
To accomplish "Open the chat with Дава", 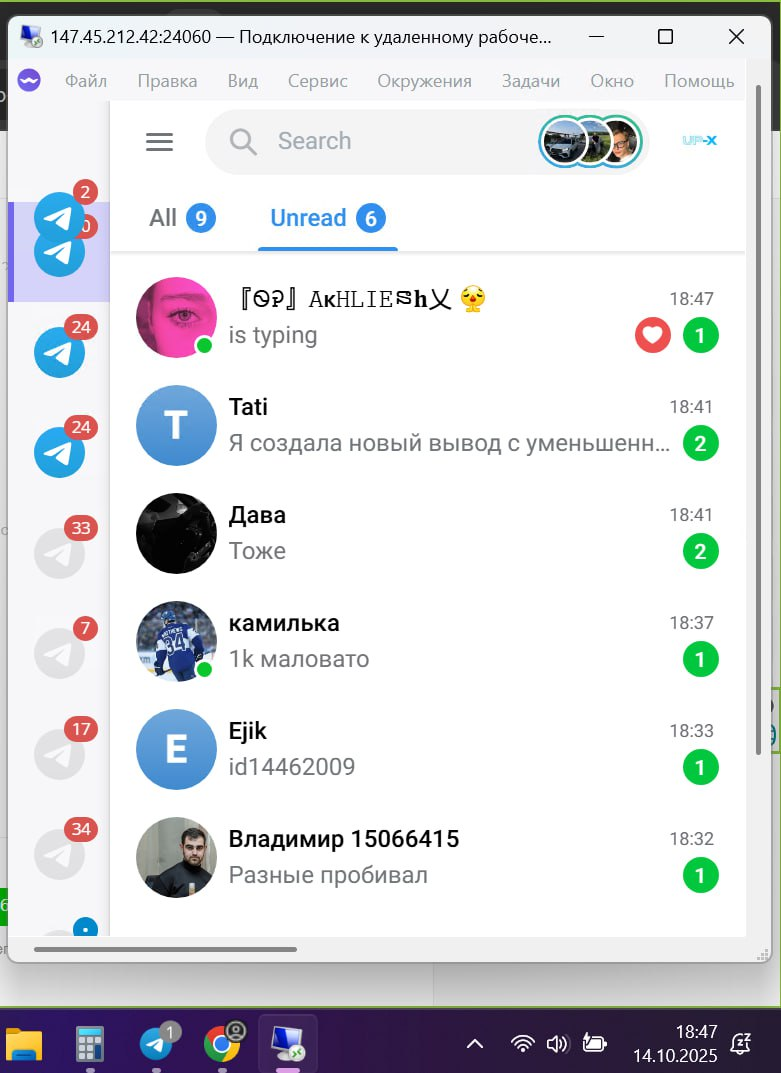I will (430, 533).
